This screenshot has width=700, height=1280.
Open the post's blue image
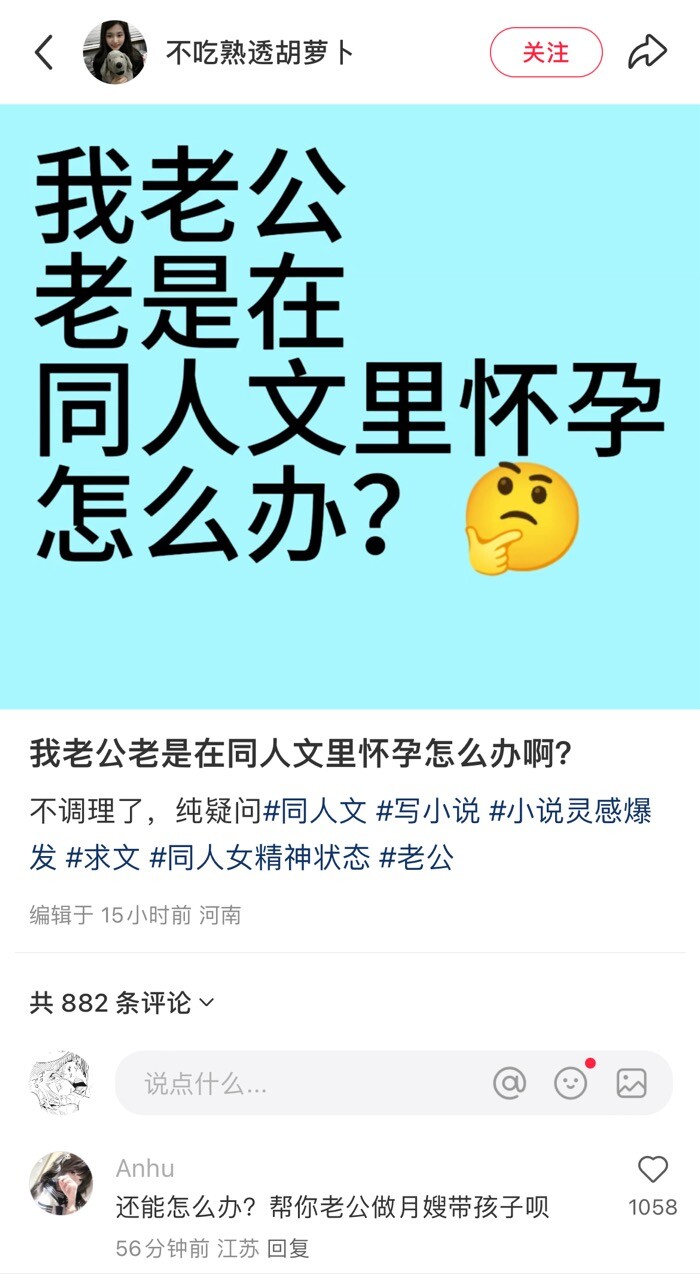click(350, 406)
